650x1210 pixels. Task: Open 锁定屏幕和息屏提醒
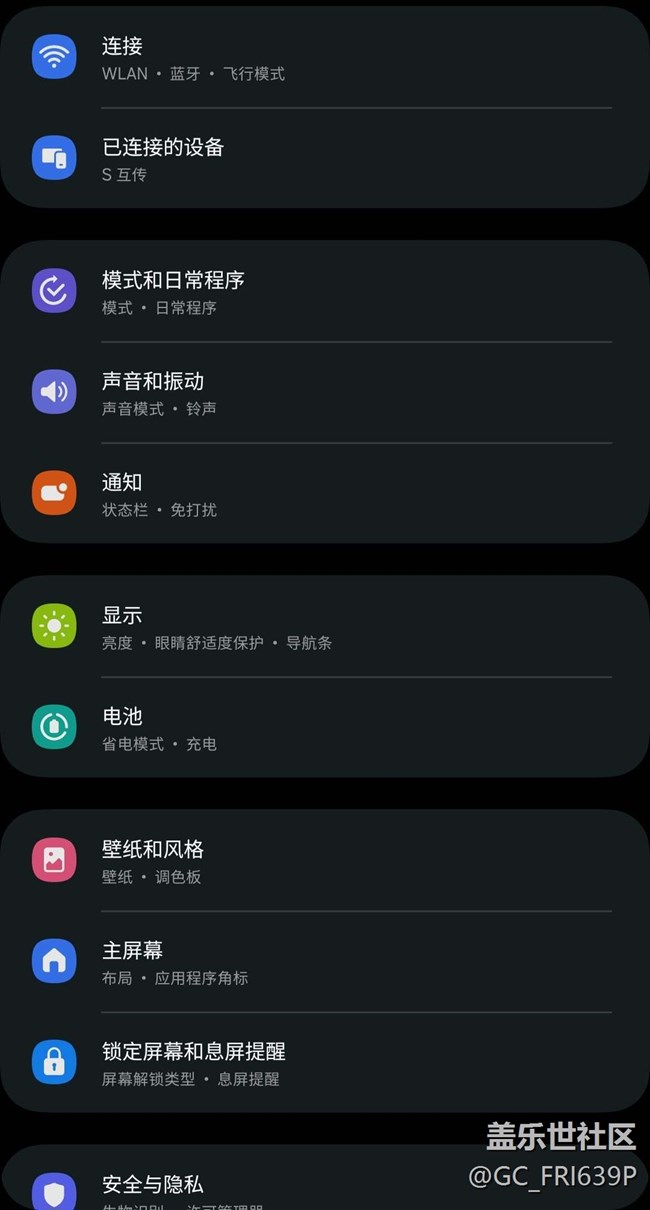325,1063
